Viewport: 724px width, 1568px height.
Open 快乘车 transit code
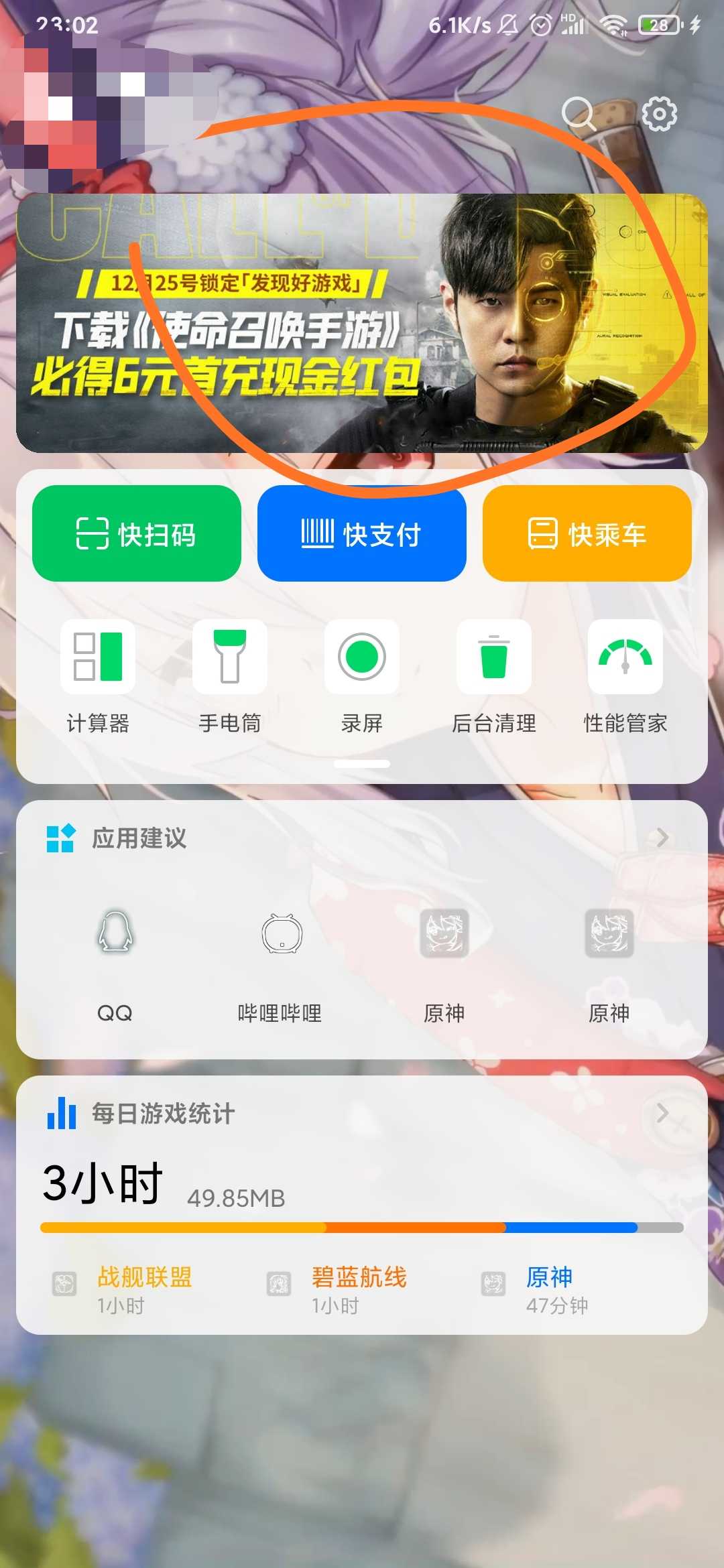pos(587,533)
